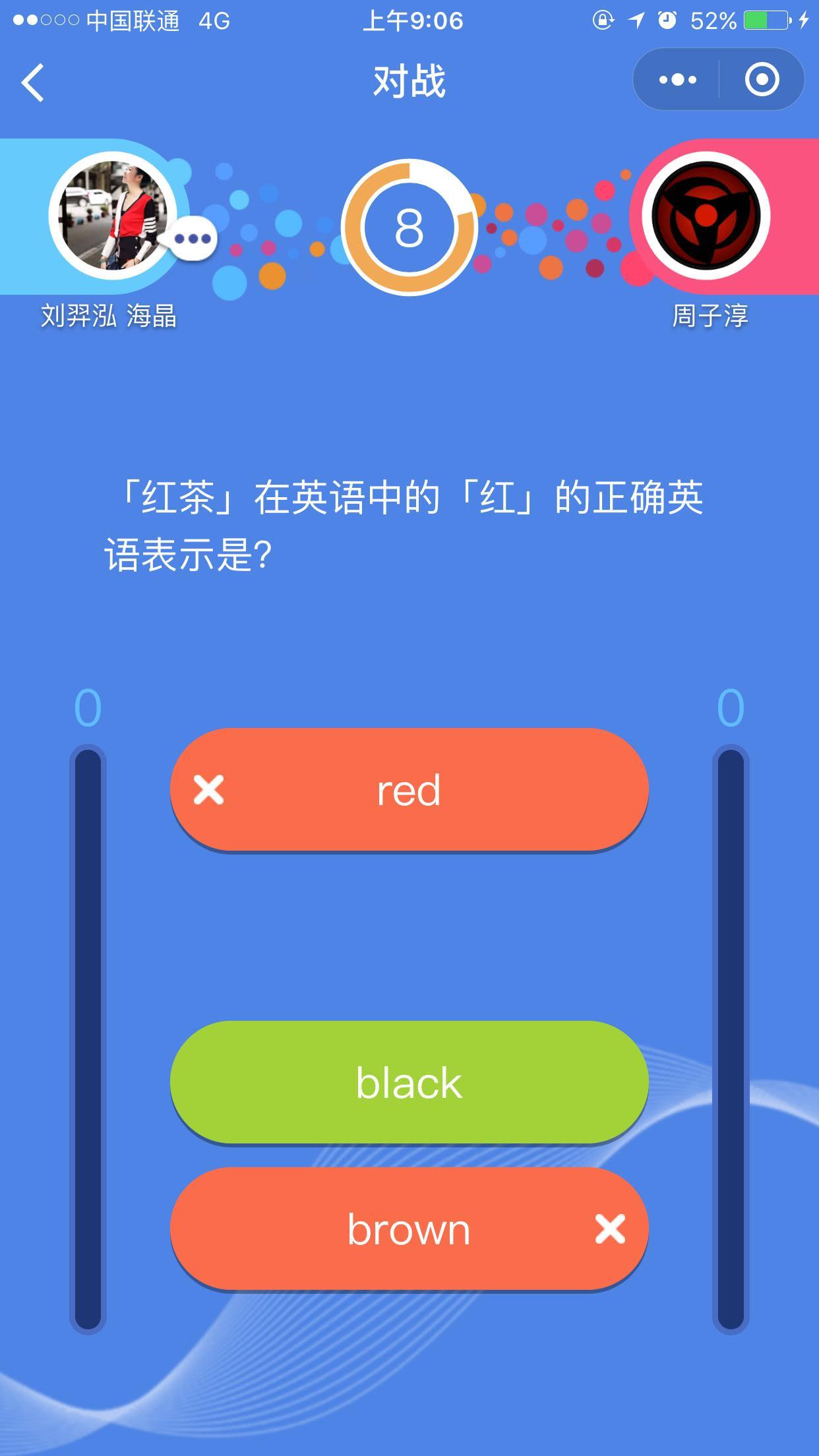The image size is (819, 1456).
Task: Pick the answer "brown"
Action: tap(409, 1229)
